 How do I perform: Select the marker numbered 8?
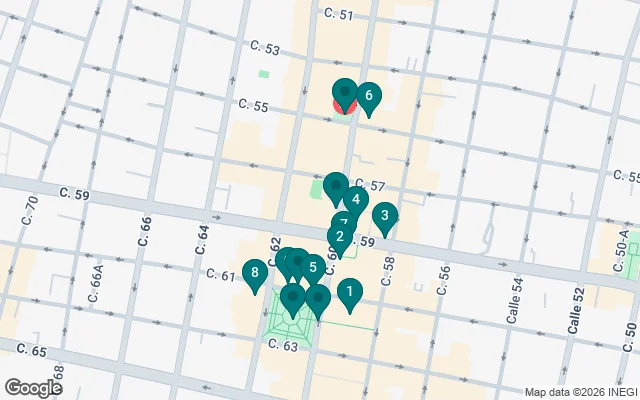pos(255,271)
